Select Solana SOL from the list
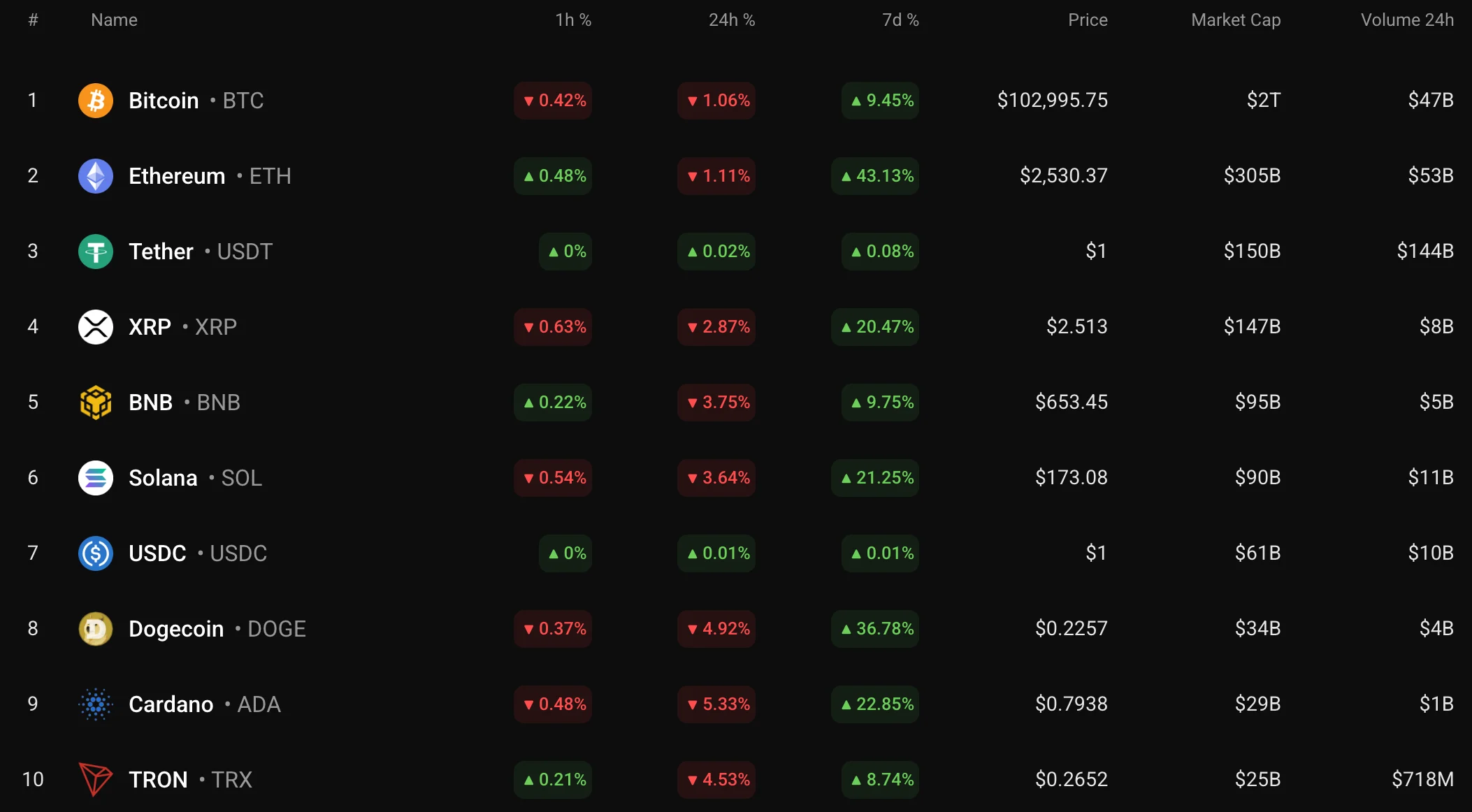 (x=163, y=478)
